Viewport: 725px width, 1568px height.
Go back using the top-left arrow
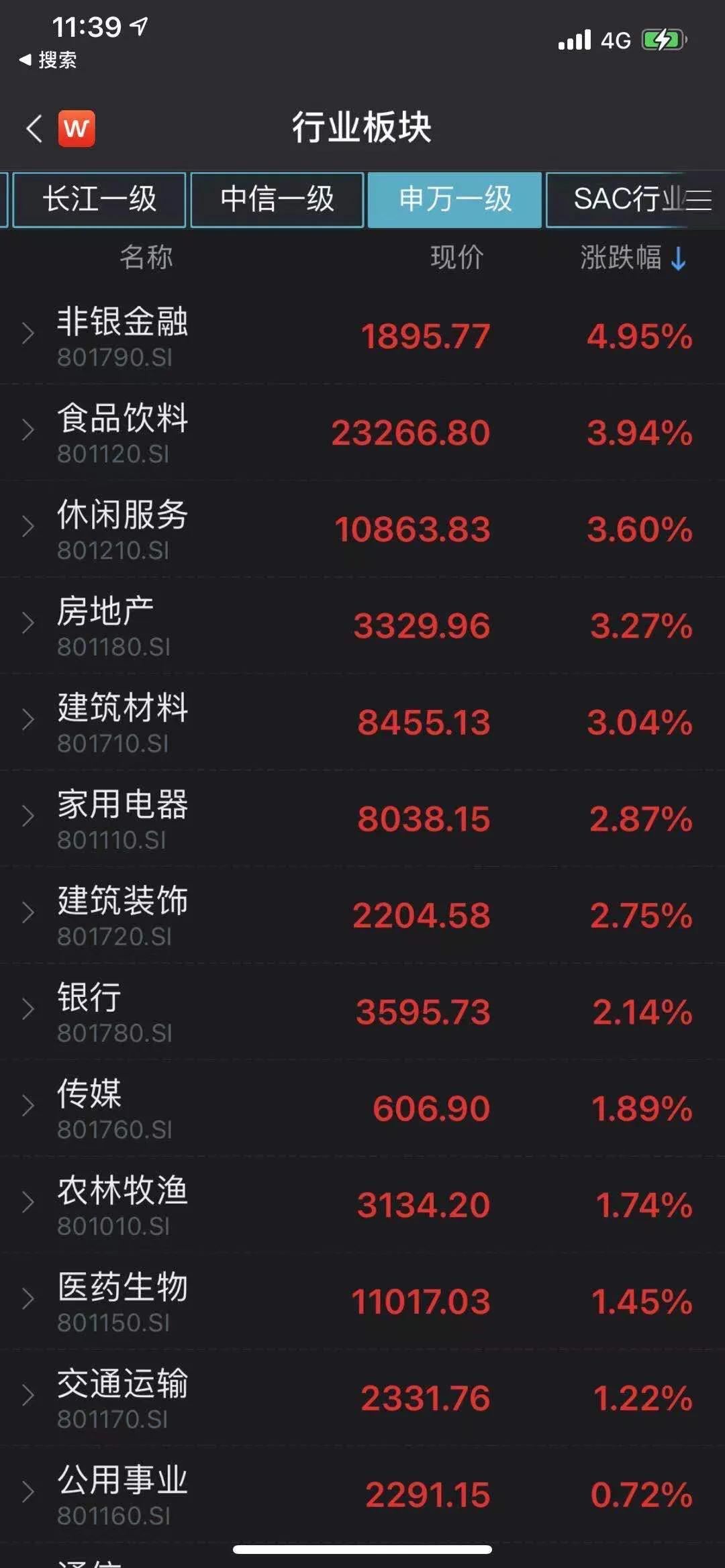[34, 127]
